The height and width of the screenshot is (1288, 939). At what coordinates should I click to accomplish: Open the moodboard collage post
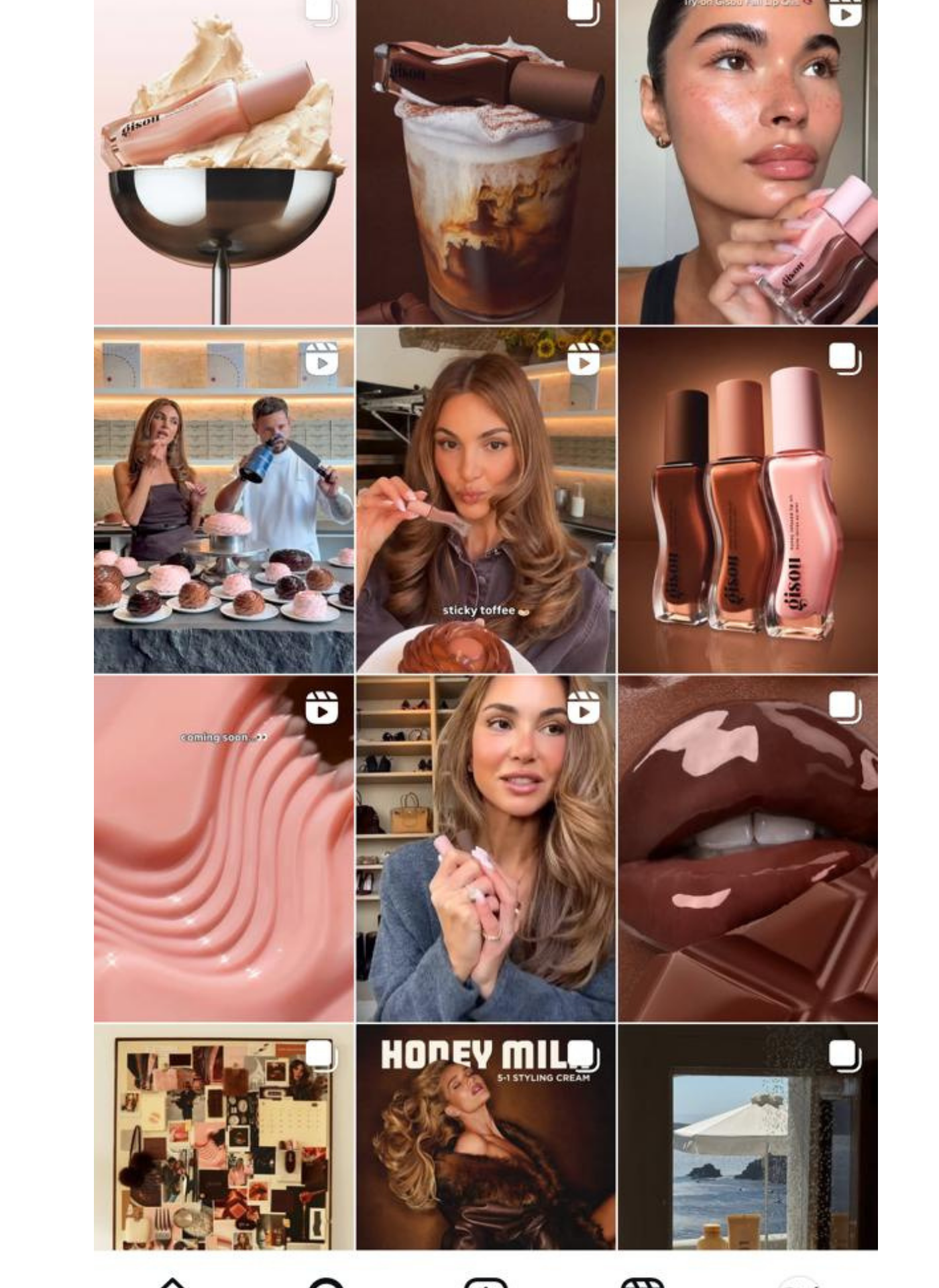[224, 1137]
